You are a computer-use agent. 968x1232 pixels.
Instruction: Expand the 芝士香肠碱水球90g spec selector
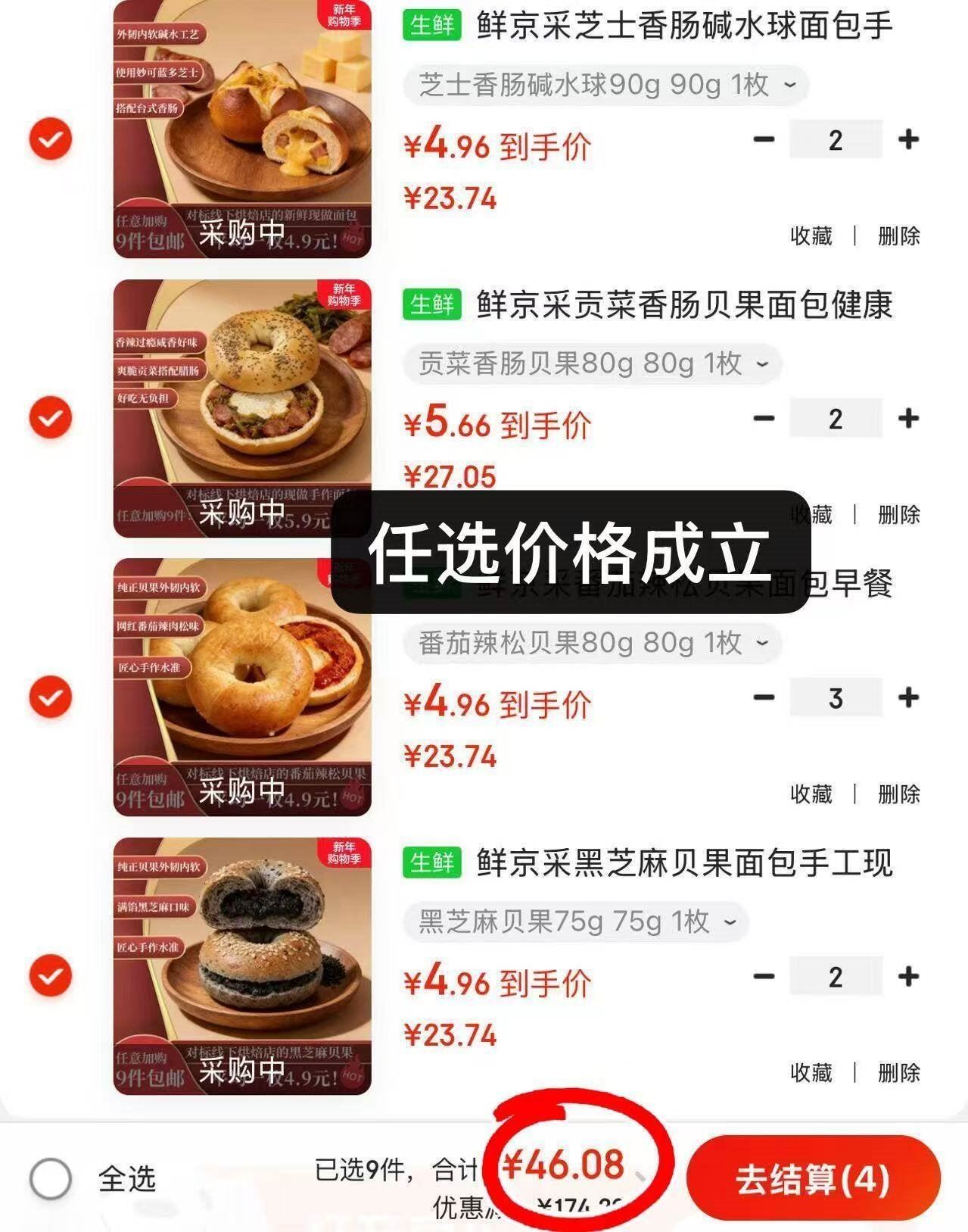click(x=605, y=84)
